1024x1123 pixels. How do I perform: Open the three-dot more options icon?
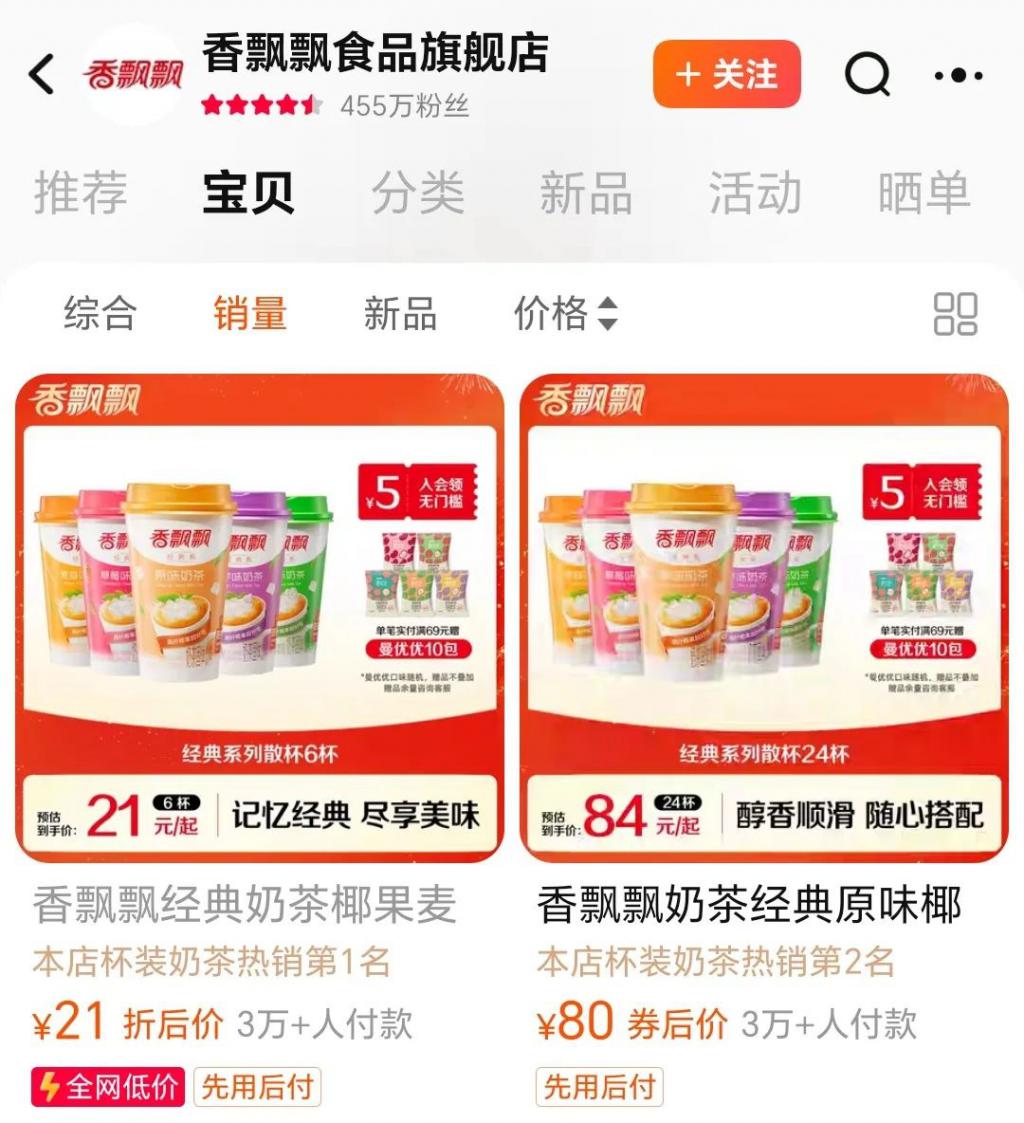pos(956,71)
